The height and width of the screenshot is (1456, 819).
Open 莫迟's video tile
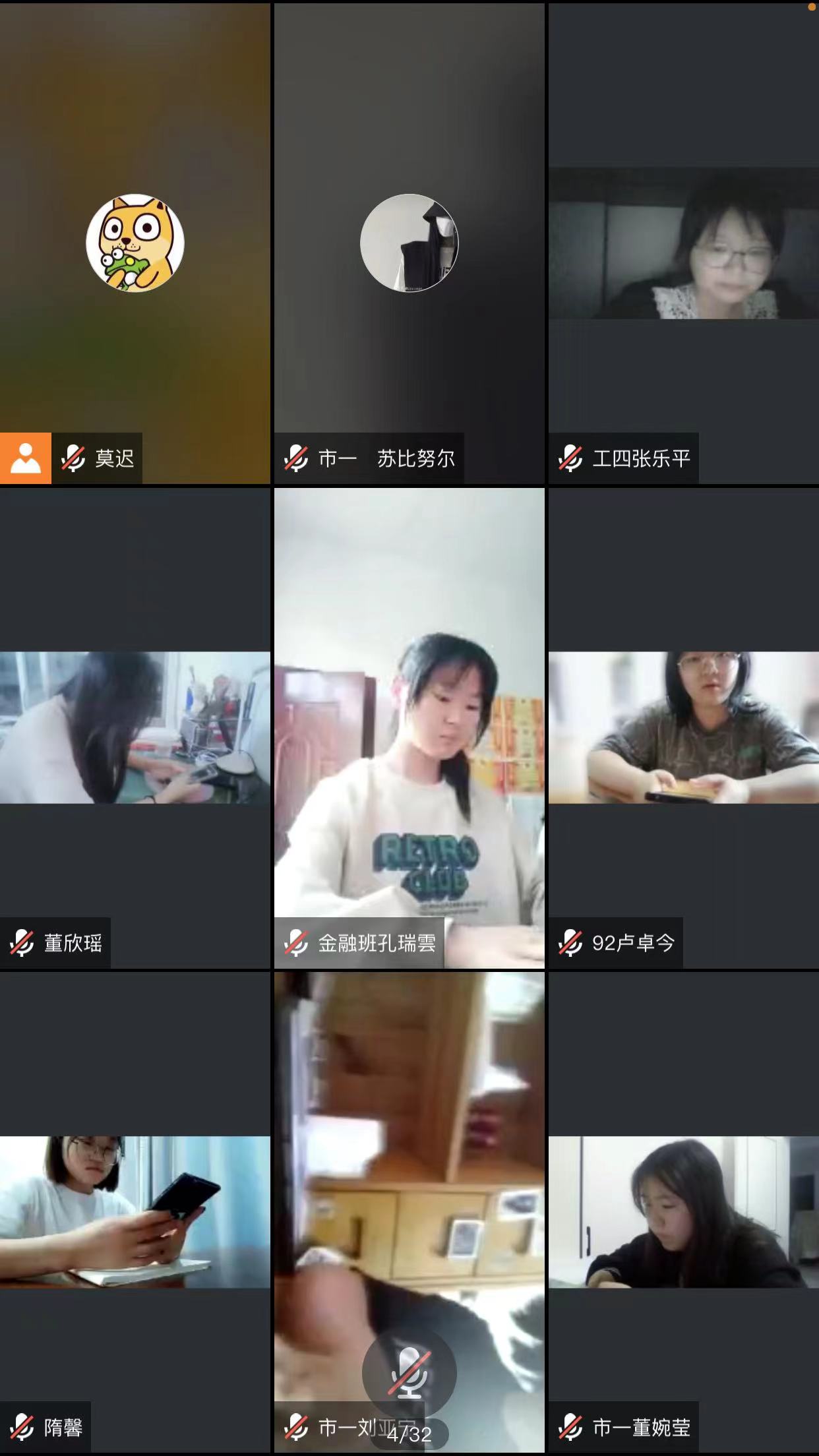[x=135, y=243]
